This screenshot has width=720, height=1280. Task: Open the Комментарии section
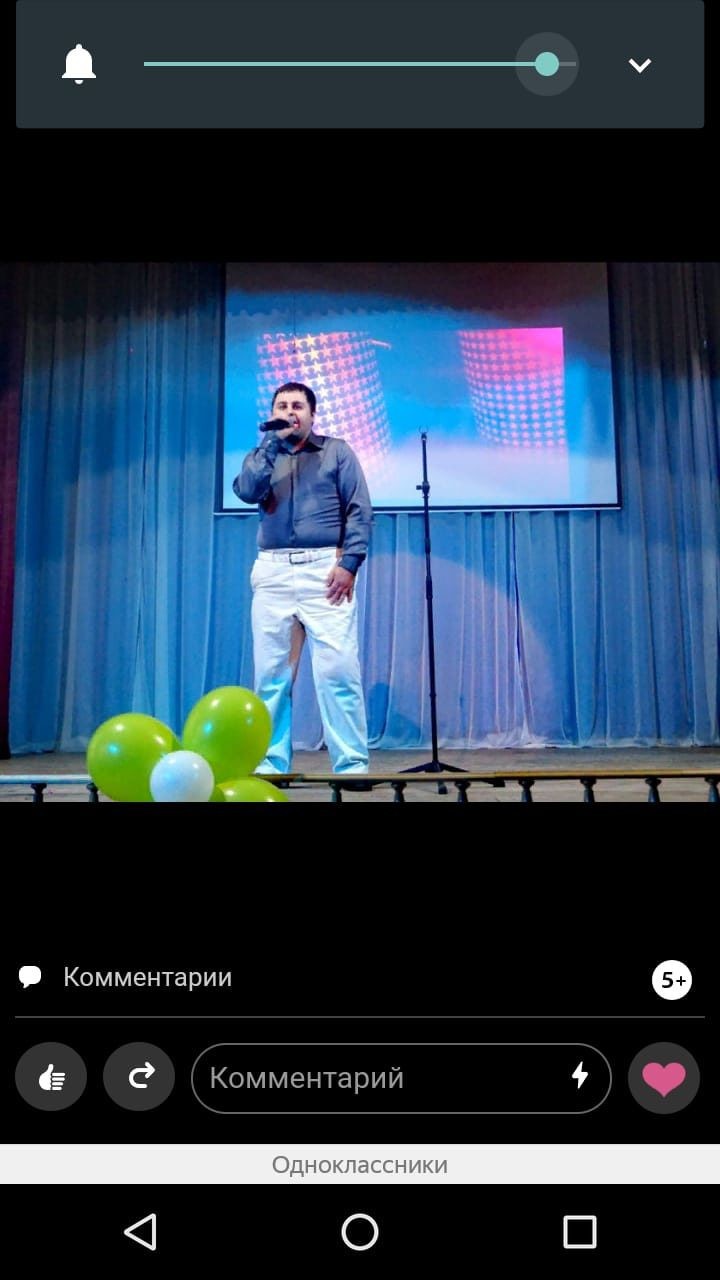coord(147,977)
